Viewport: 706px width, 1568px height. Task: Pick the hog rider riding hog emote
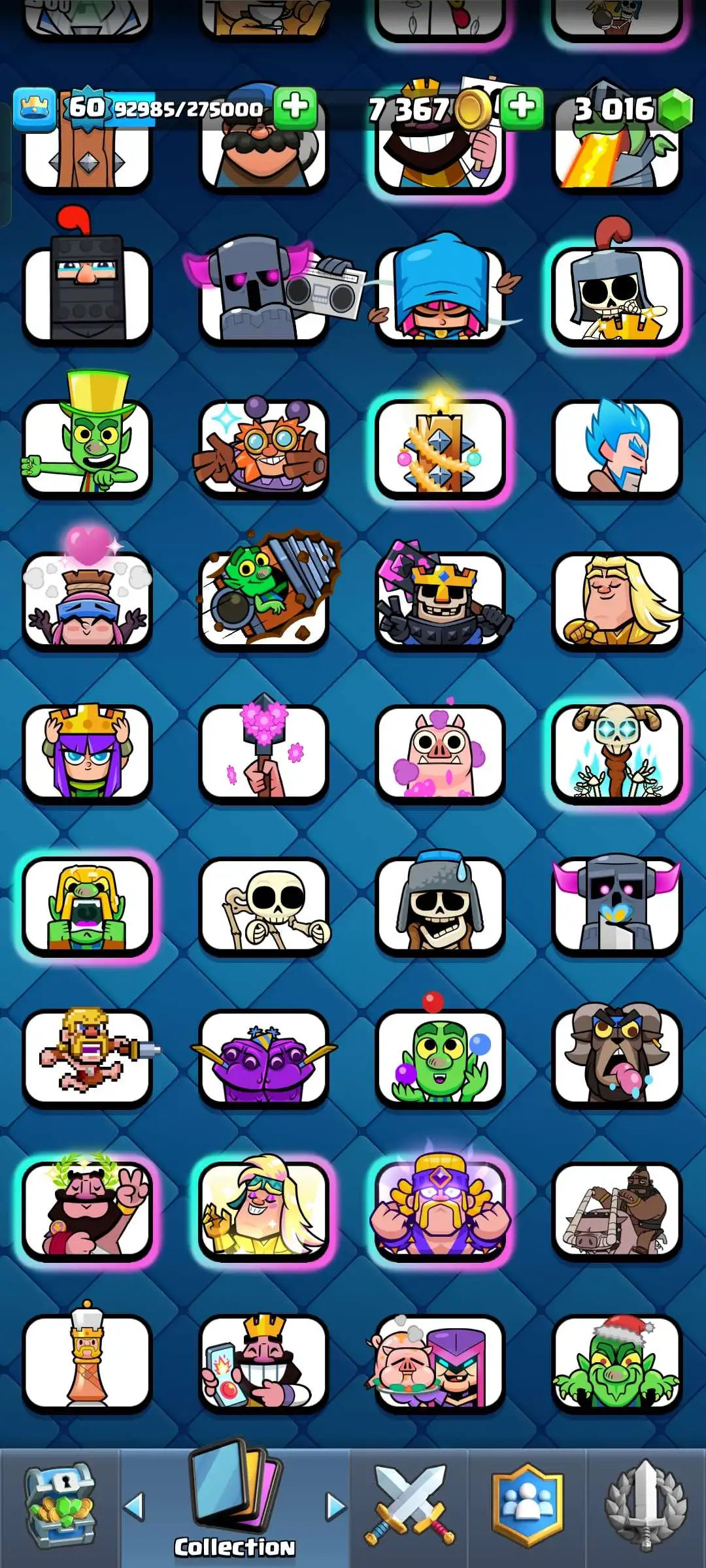[x=617, y=1210]
